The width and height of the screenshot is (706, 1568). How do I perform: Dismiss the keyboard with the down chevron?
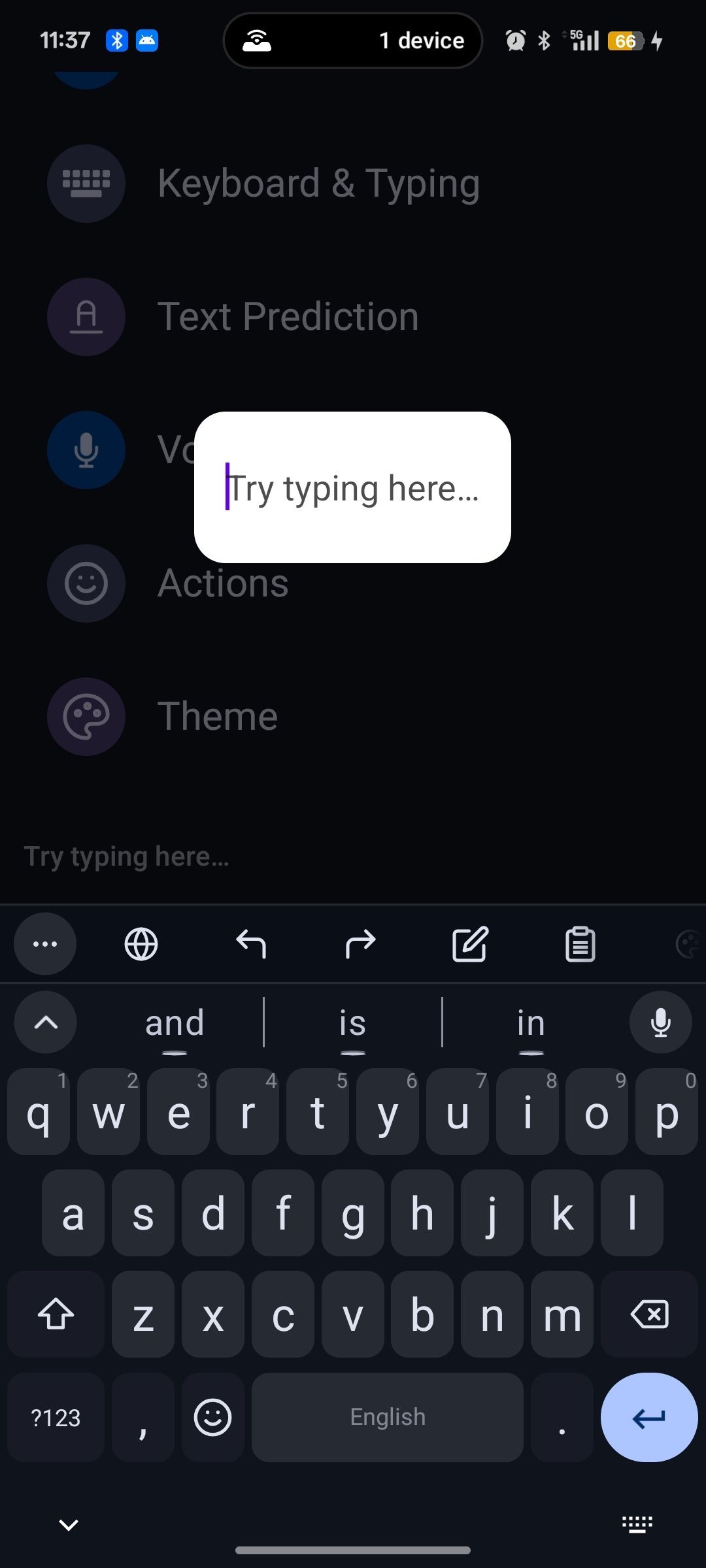(68, 1524)
